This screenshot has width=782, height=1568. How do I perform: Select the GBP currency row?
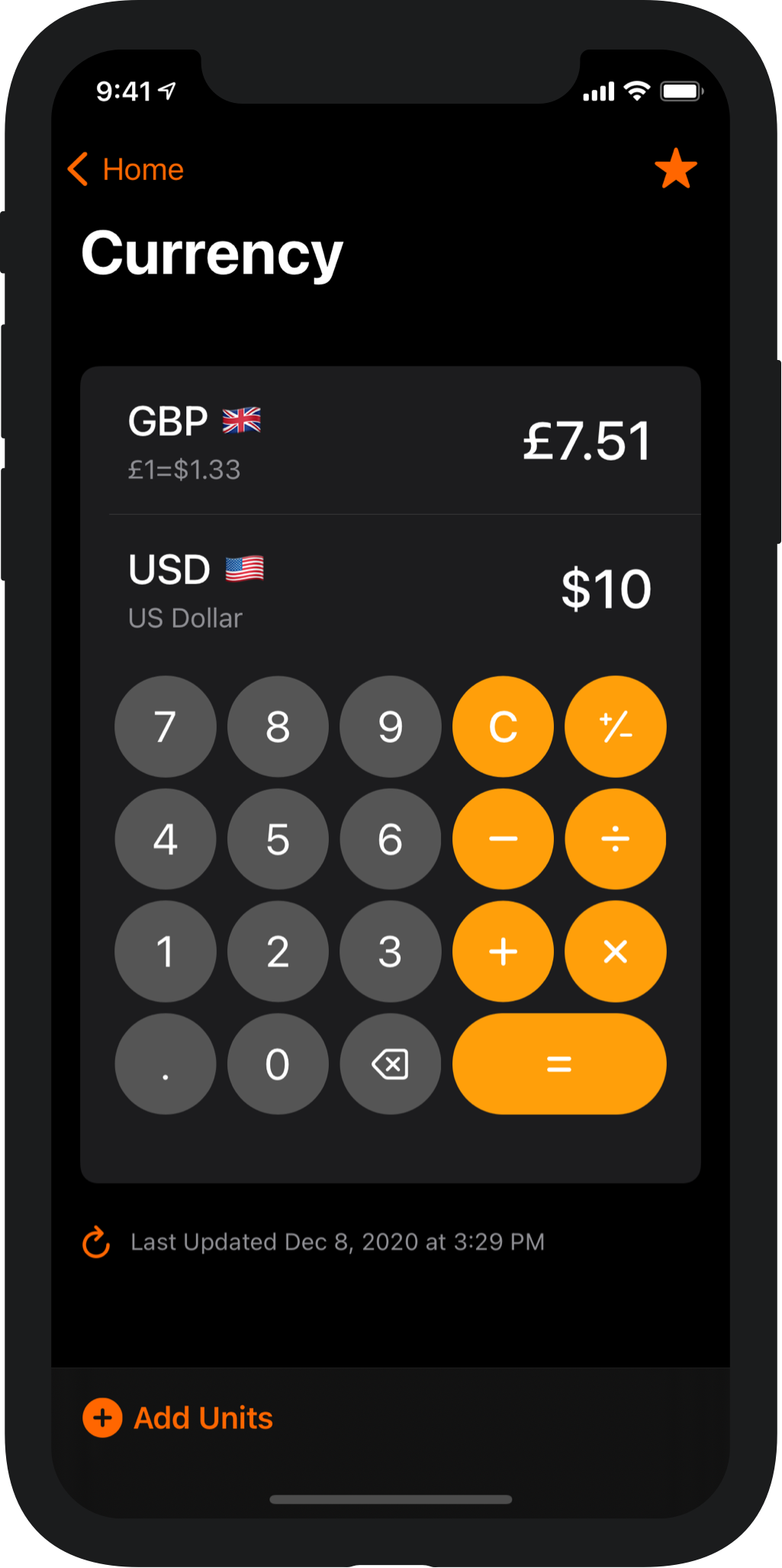click(390, 442)
